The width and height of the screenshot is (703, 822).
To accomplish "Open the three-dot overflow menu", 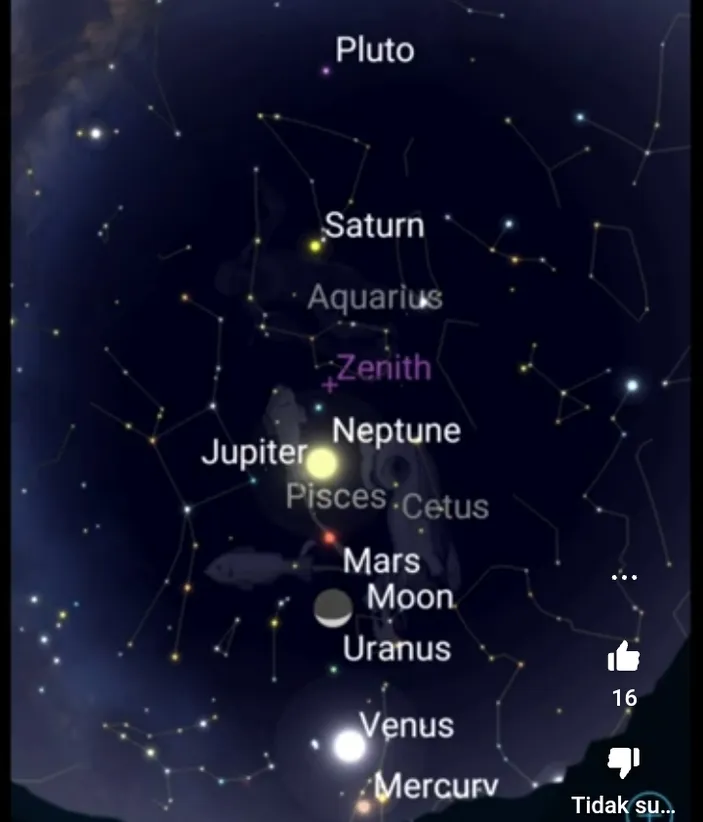I will pos(624,577).
